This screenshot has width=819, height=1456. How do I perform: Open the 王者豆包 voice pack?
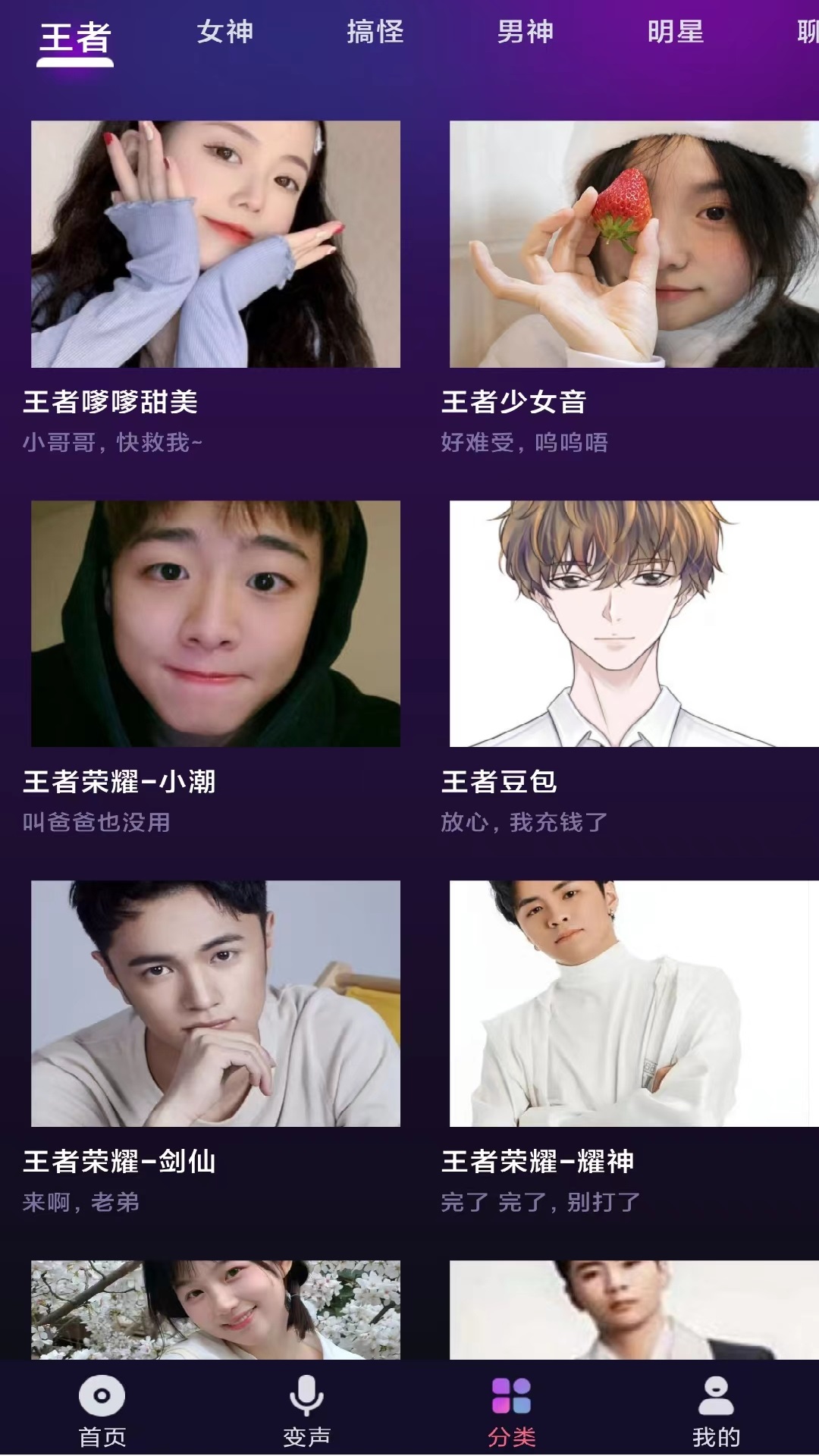tap(634, 623)
